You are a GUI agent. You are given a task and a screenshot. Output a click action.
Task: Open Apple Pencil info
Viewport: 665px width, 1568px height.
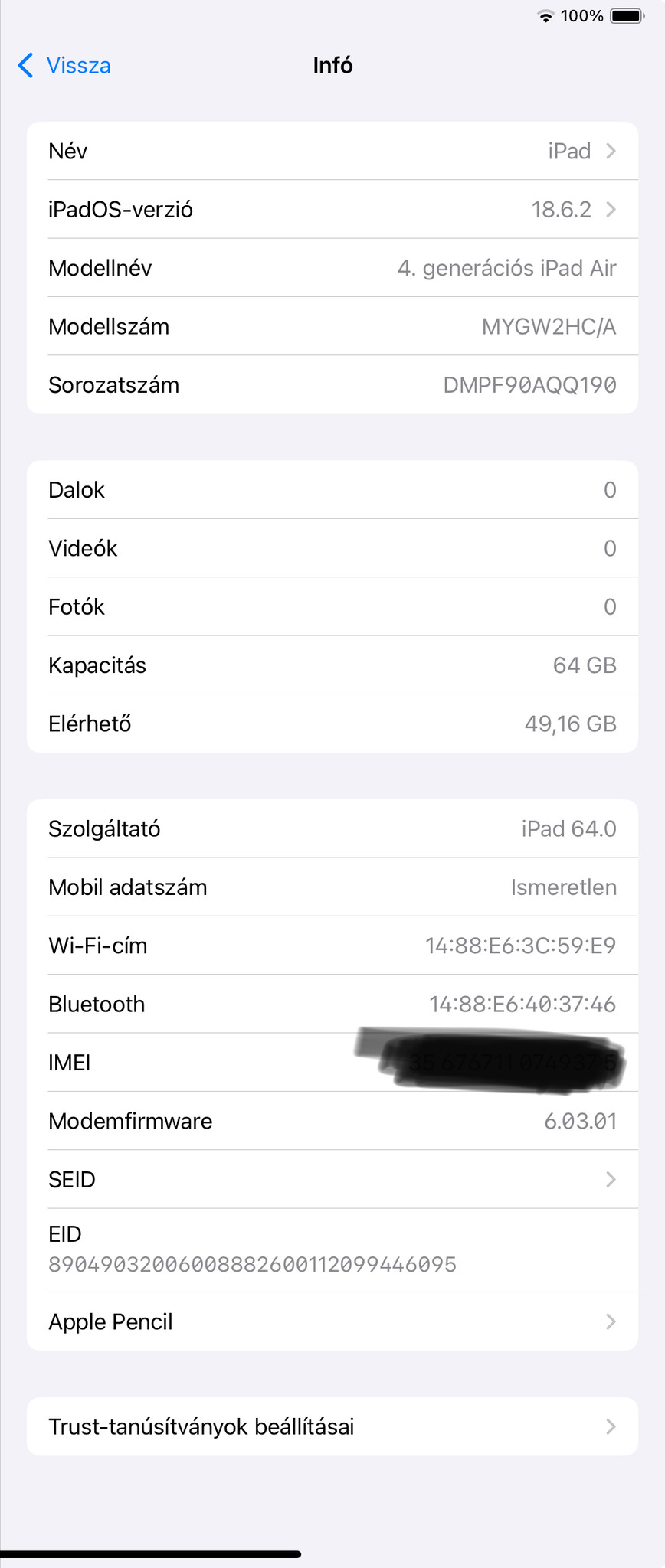pyautogui.click(x=332, y=1321)
